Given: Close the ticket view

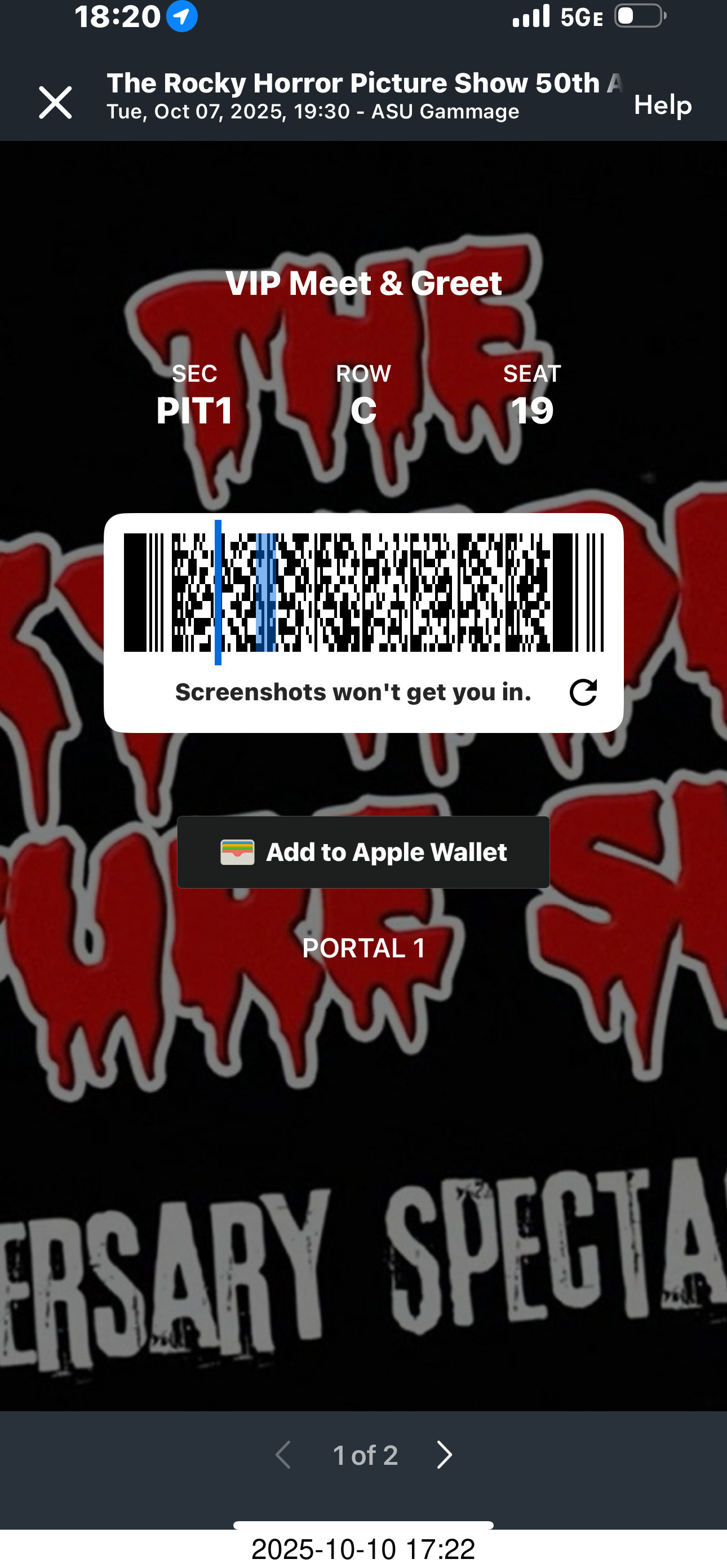Looking at the screenshot, I should pyautogui.click(x=55, y=102).
